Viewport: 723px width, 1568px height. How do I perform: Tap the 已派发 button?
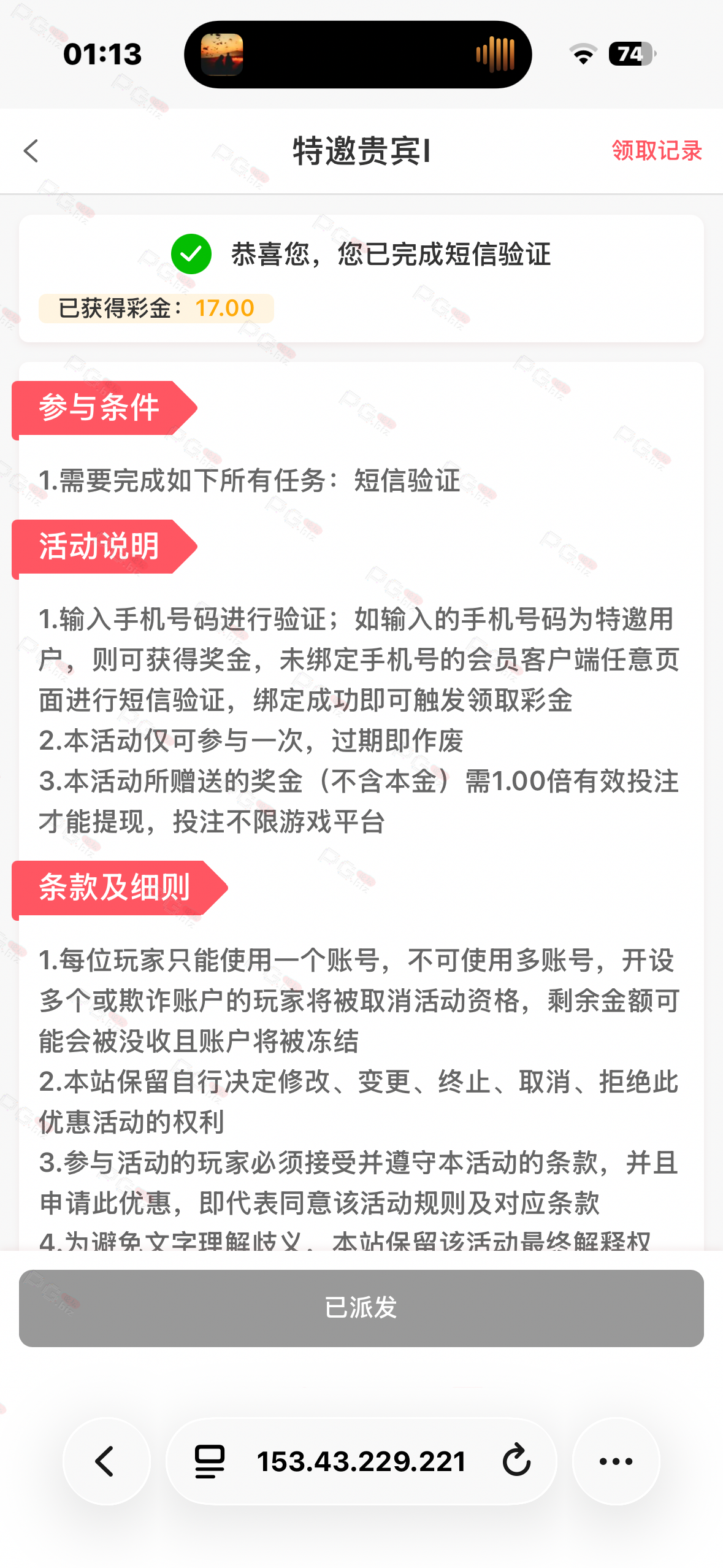(x=361, y=1307)
